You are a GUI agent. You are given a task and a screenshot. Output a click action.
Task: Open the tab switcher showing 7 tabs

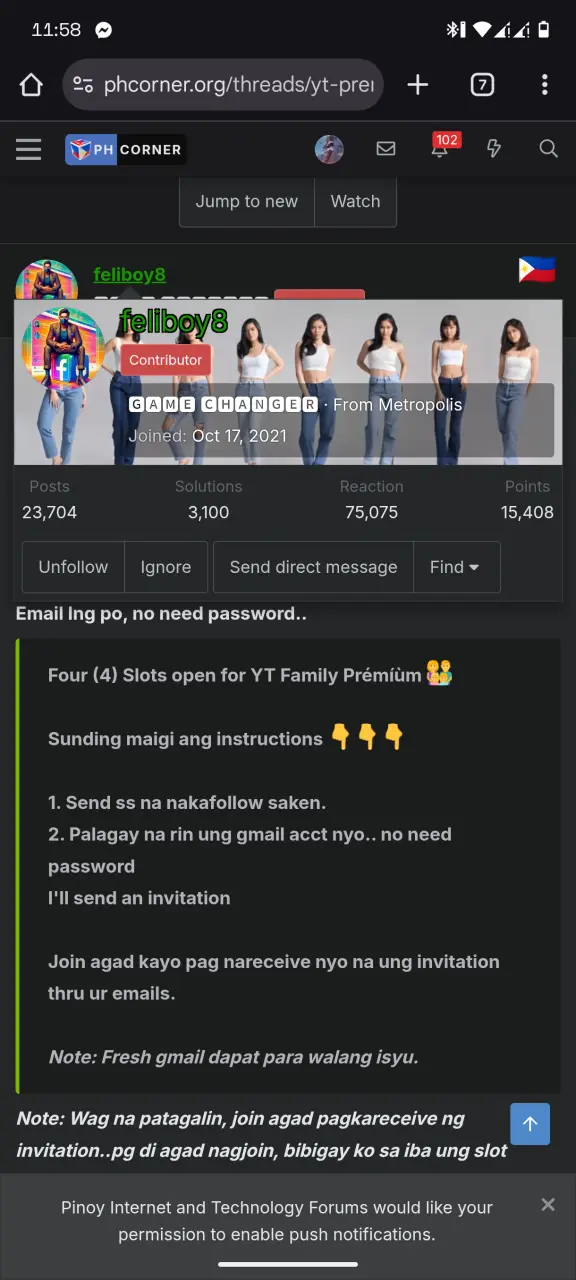click(482, 85)
